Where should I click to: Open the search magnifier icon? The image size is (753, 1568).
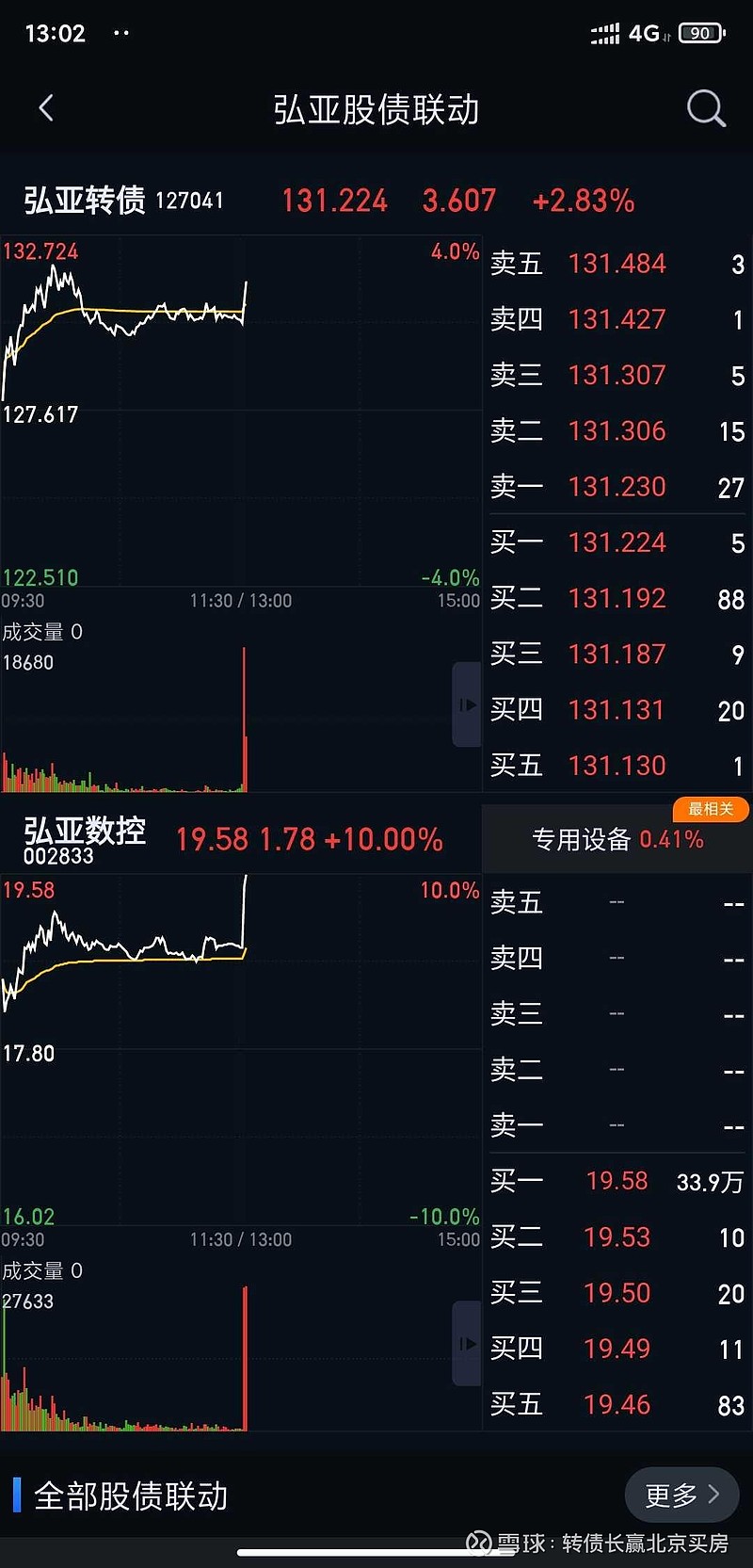(706, 108)
